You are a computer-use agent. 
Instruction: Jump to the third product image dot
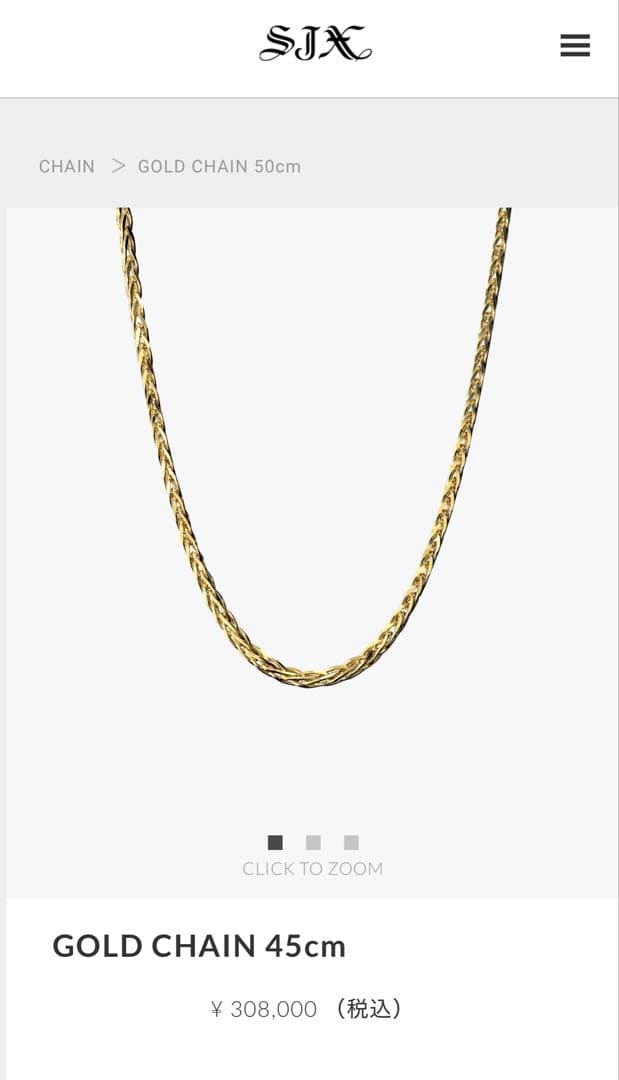[x=351, y=842]
